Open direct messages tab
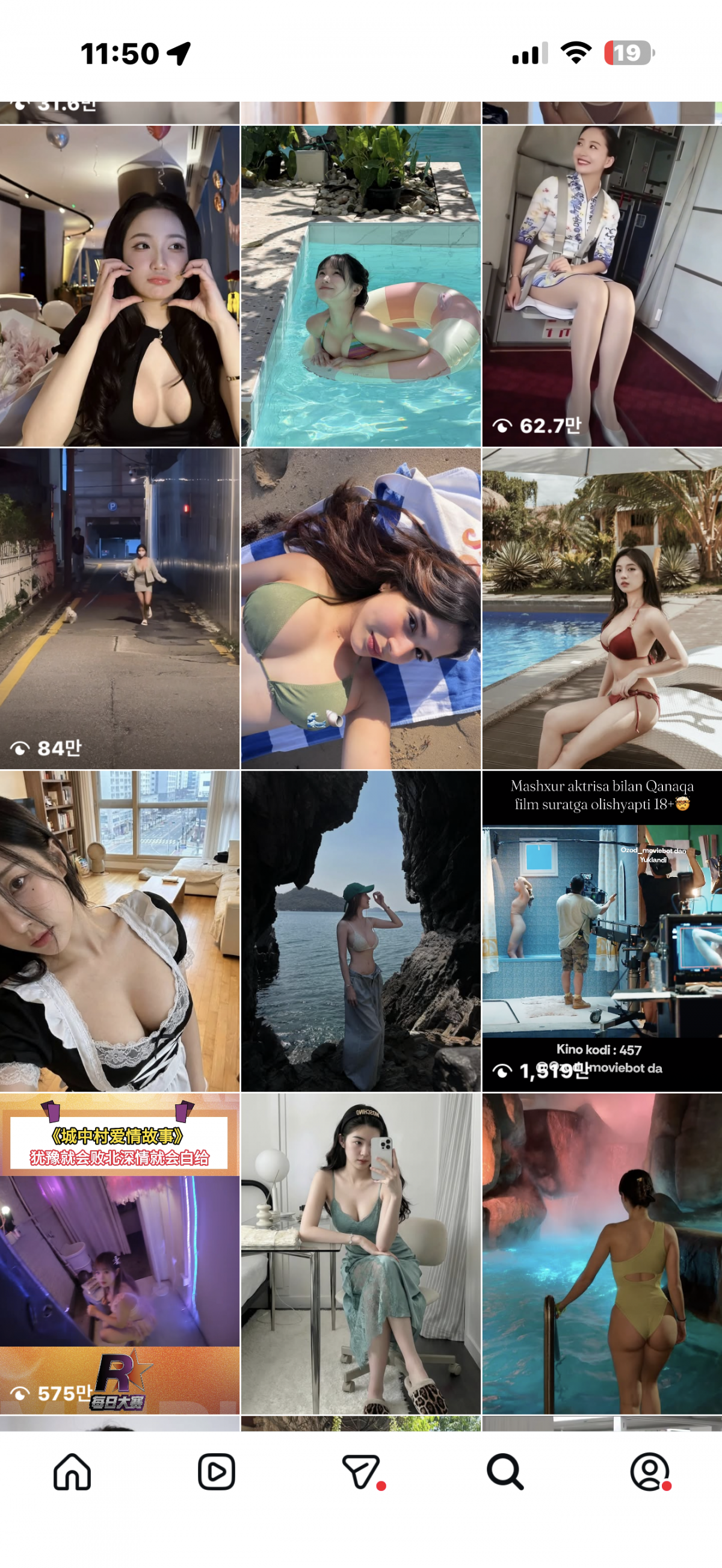The image size is (722, 1568). click(x=360, y=1472)
